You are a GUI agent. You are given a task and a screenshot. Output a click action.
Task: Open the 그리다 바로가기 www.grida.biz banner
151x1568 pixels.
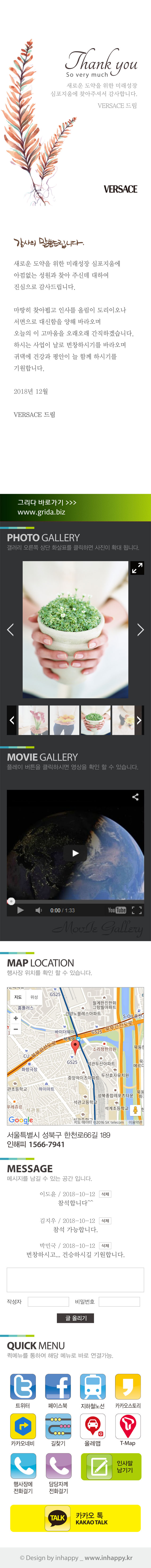click(x=75, y=507)
